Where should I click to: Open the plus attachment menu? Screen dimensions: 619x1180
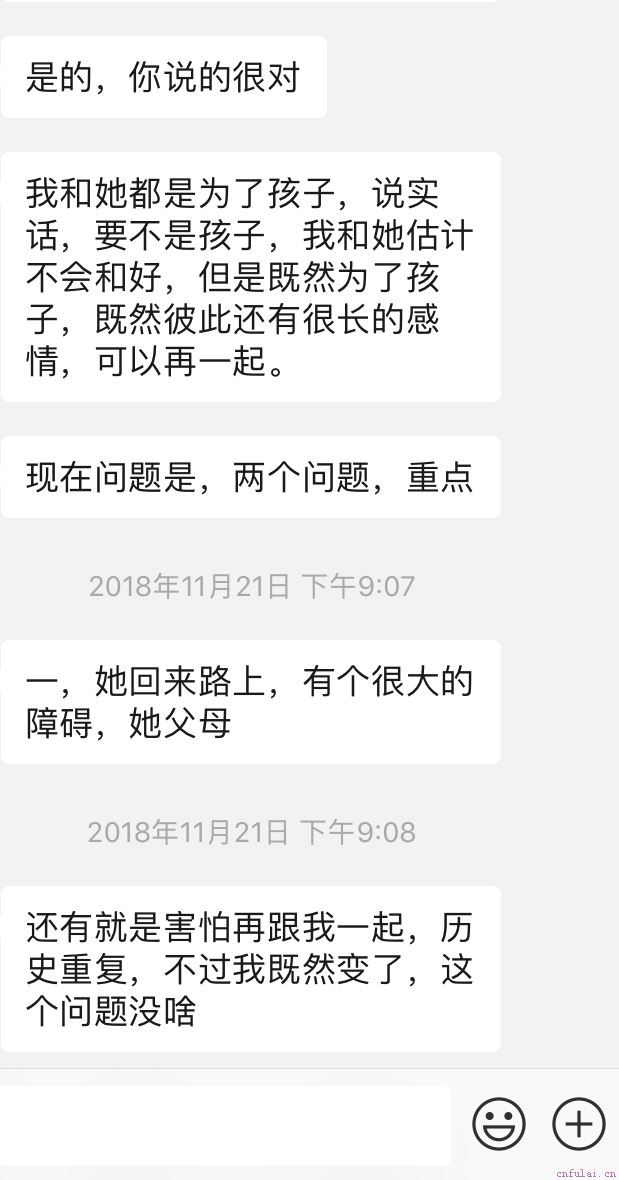pos(579,1124)
